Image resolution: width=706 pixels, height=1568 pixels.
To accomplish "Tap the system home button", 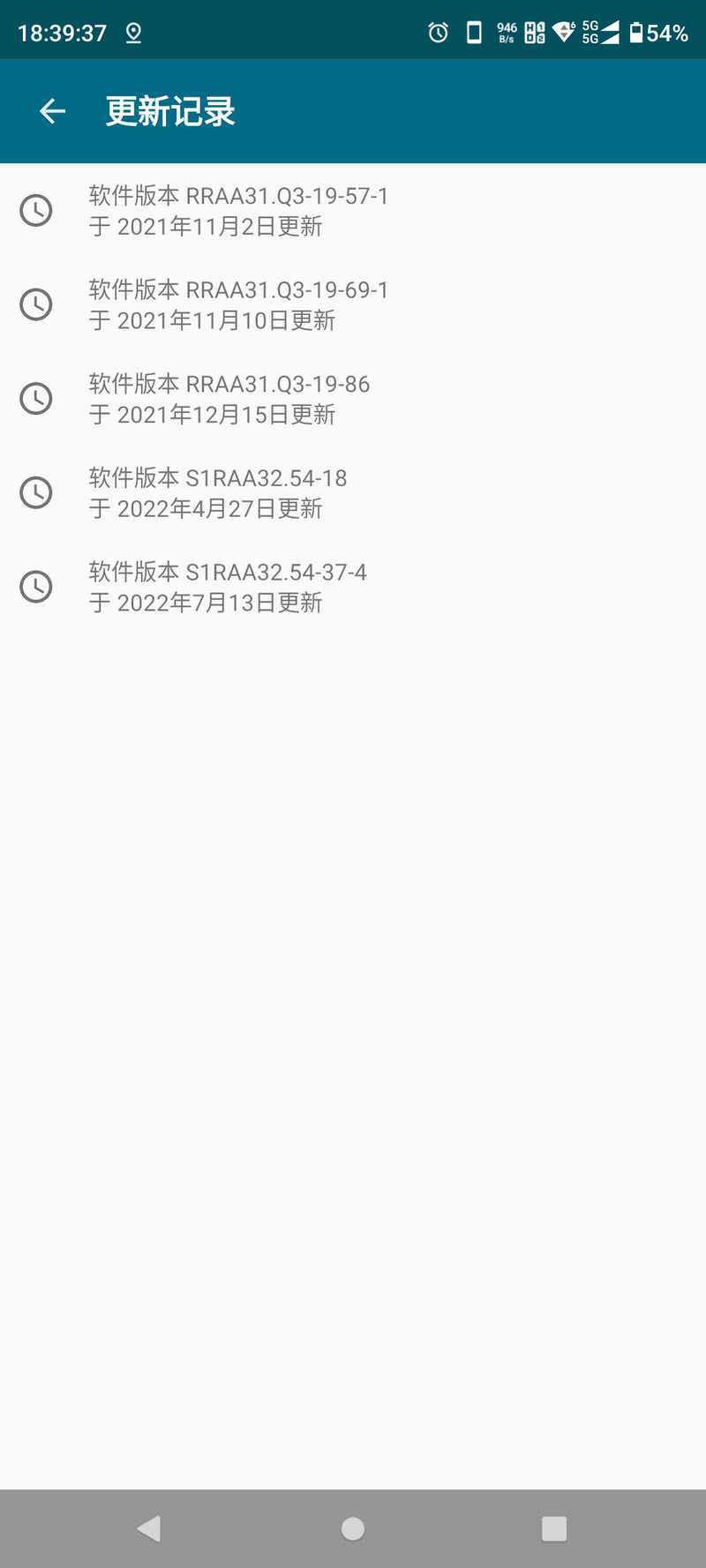I will tap(353, 1528).
